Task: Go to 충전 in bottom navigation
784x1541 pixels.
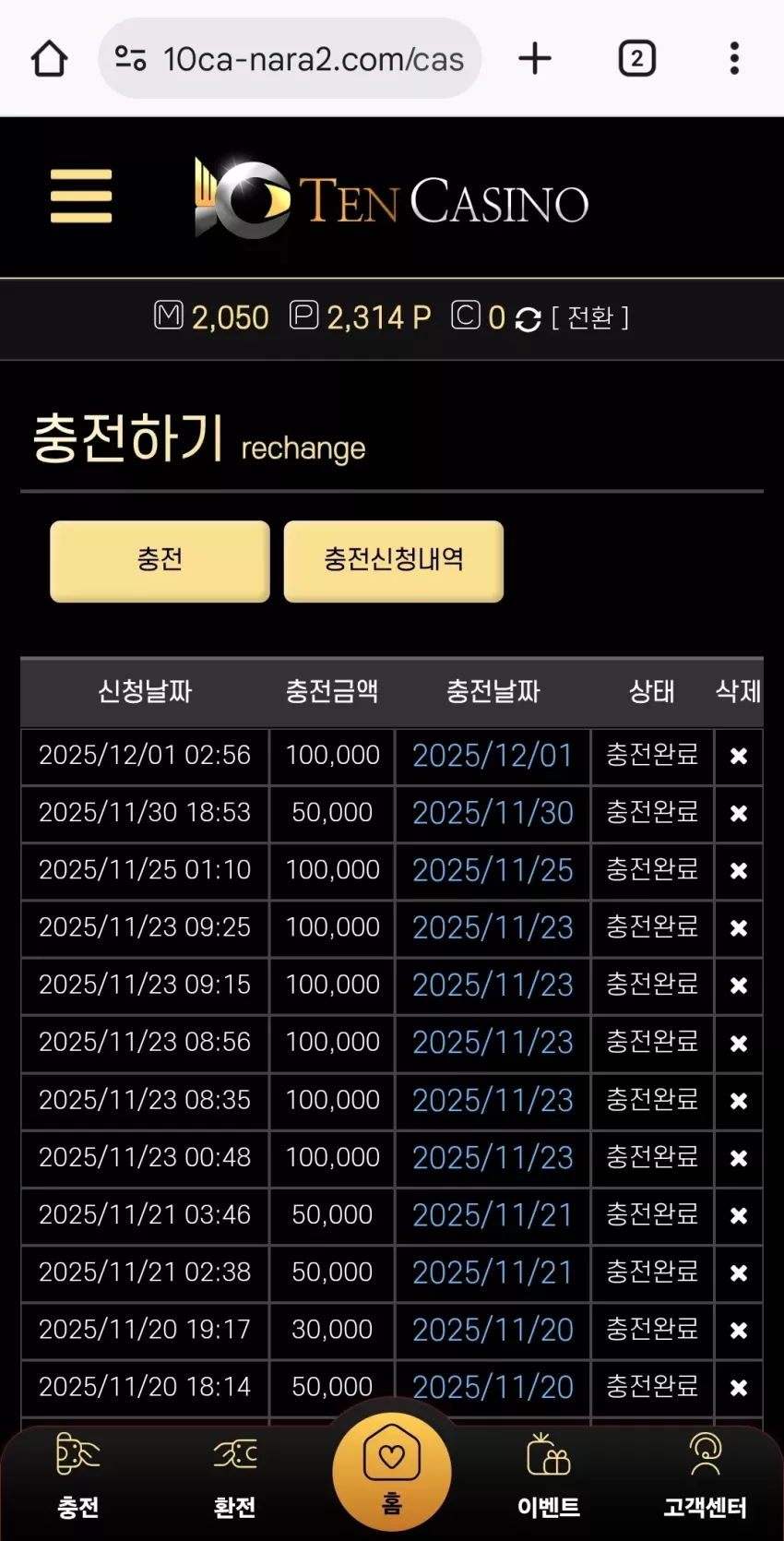Action: click(x=78, y=1476)
